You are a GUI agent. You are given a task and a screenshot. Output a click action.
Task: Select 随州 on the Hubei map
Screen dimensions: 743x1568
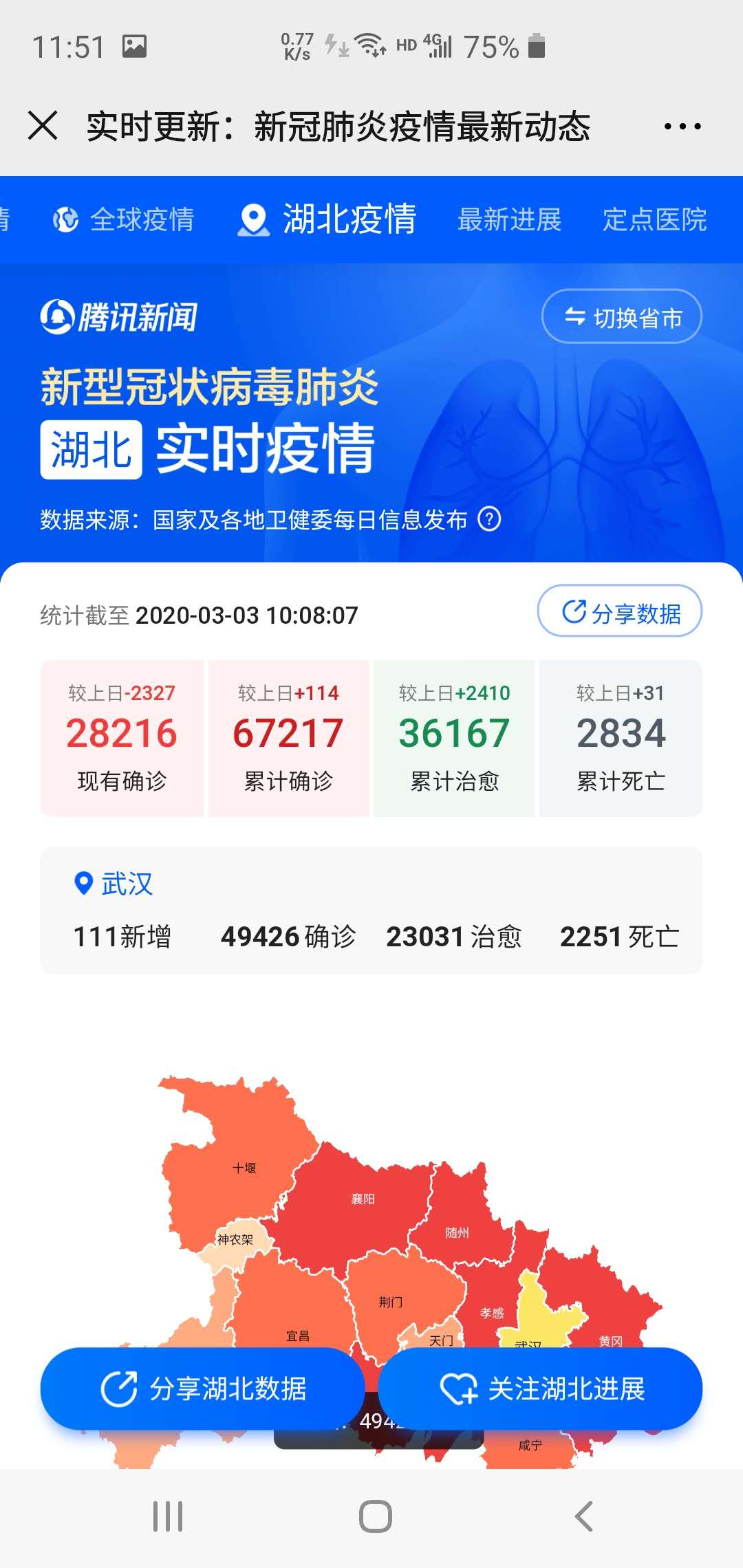(x=457, y=1232)
